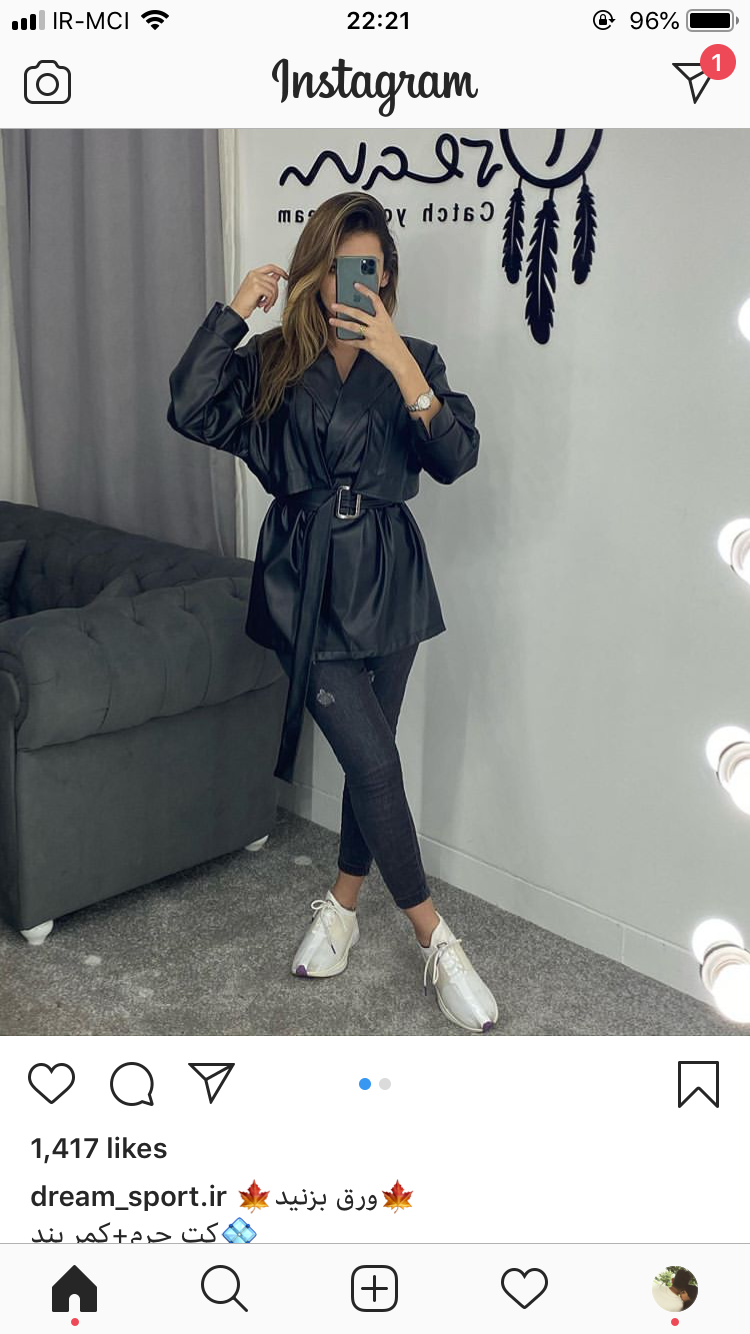The height and width of the screenshot is (1334, 750).
Task: Like the dream_sport.ir post
Action: pos(51,1083)
